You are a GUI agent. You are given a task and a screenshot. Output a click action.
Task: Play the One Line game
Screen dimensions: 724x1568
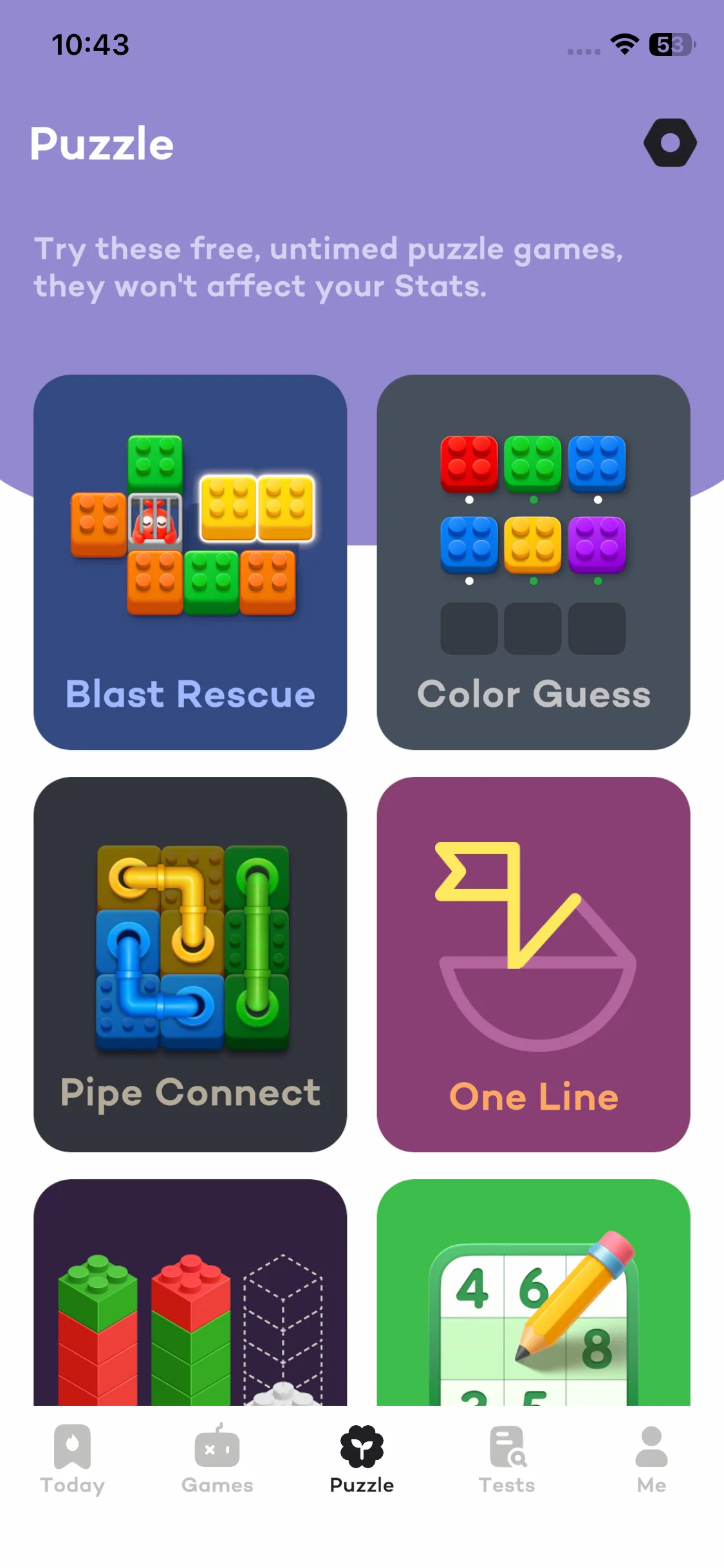point(534,964)
